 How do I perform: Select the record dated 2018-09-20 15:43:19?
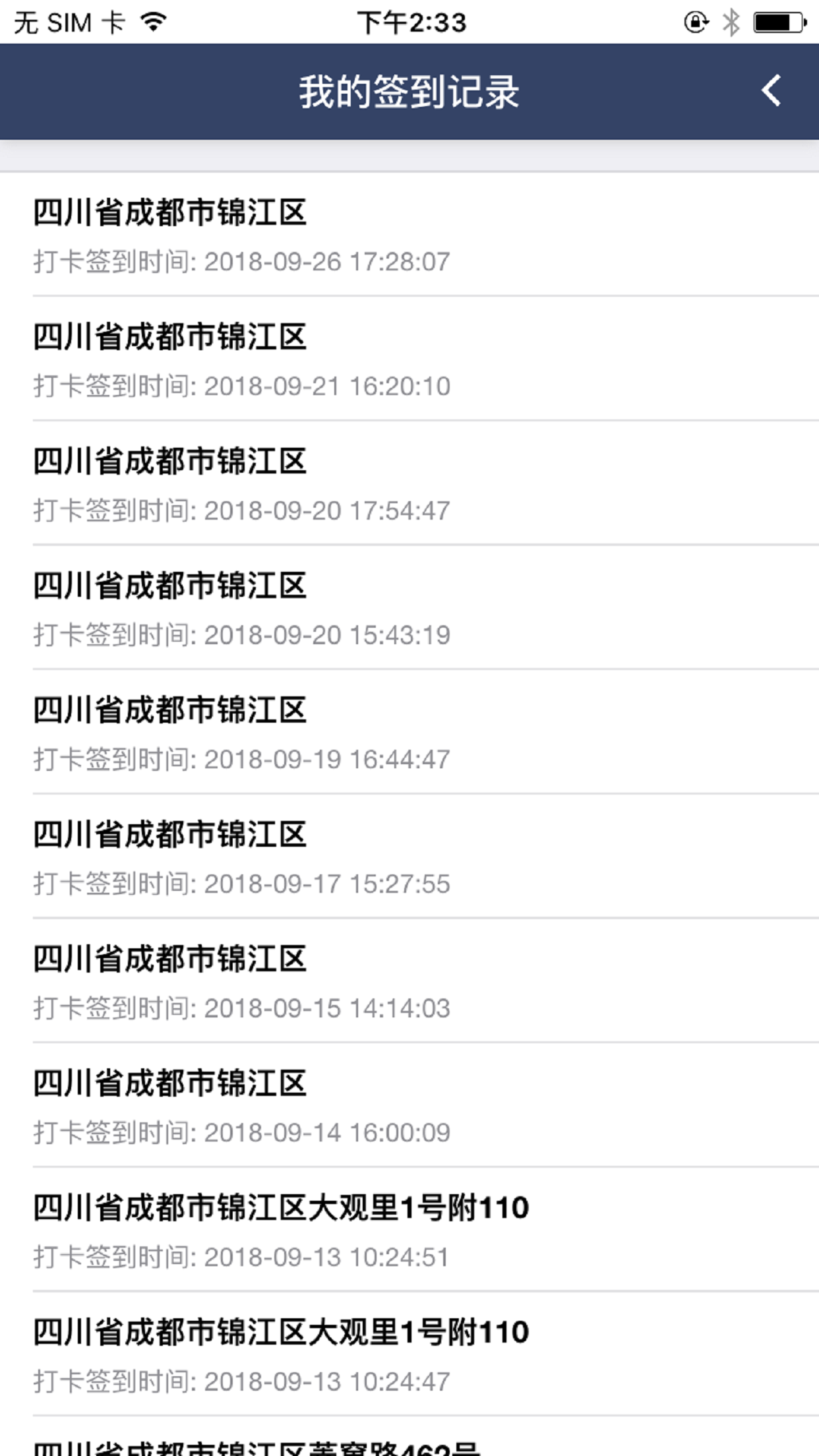[x=409, y=608]
